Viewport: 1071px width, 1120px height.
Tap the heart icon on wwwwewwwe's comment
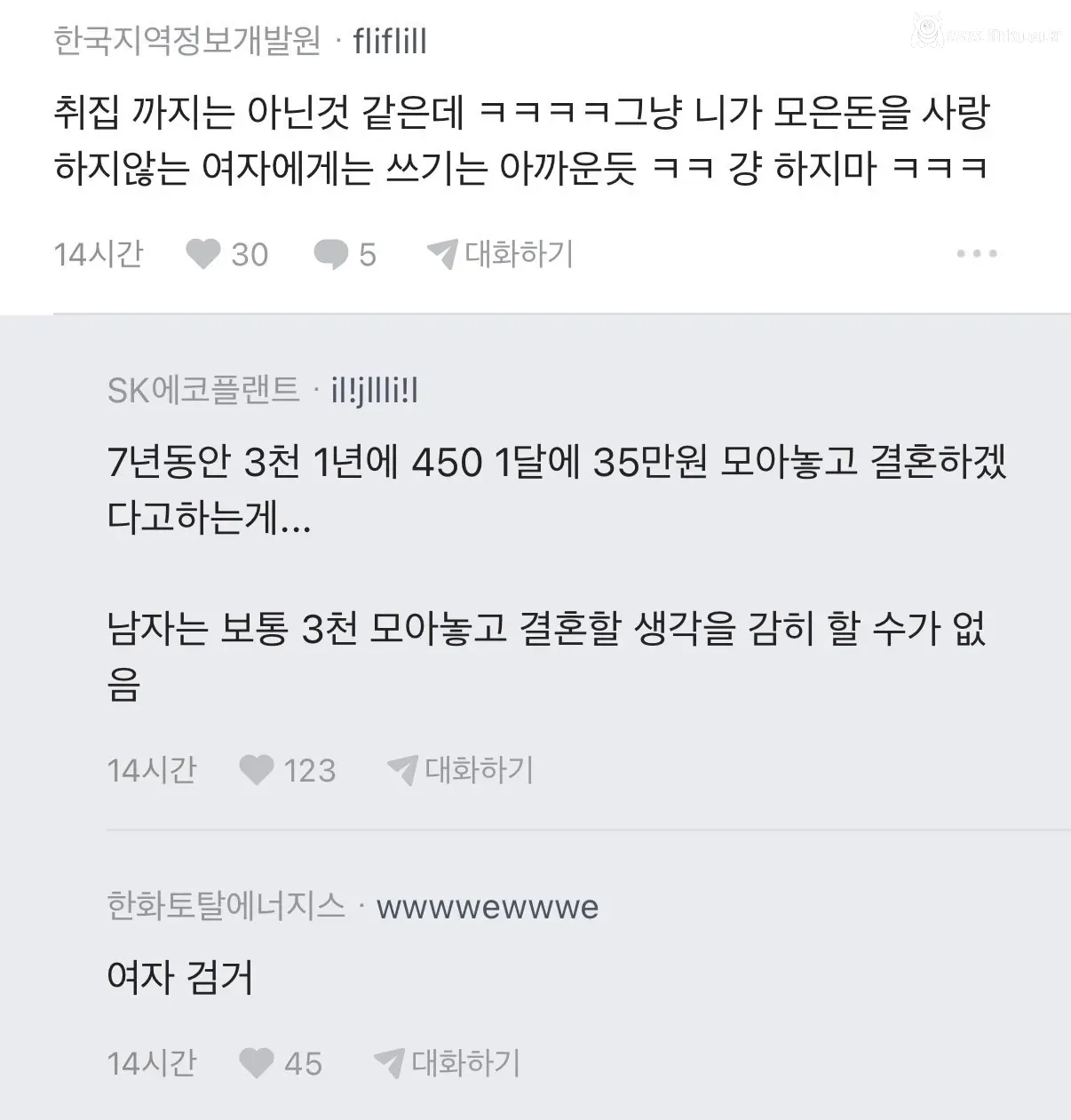click(x=258, y=1062)
